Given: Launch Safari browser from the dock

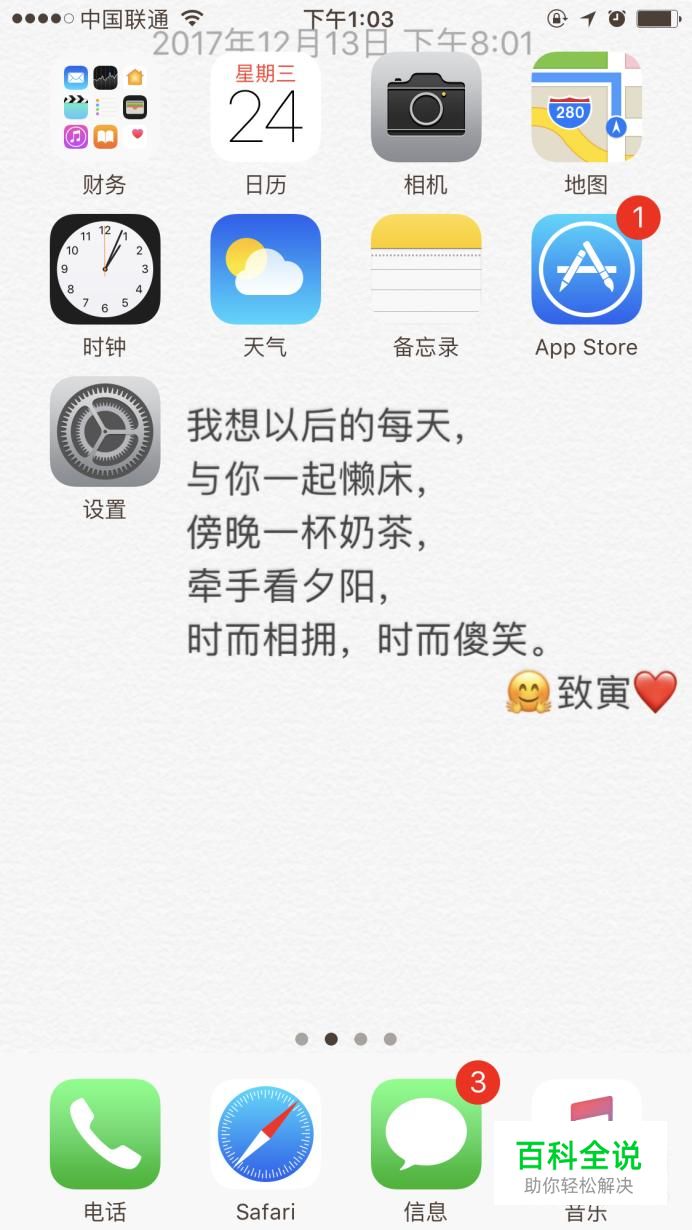Looking at the screenshot, I should 265,1133.
